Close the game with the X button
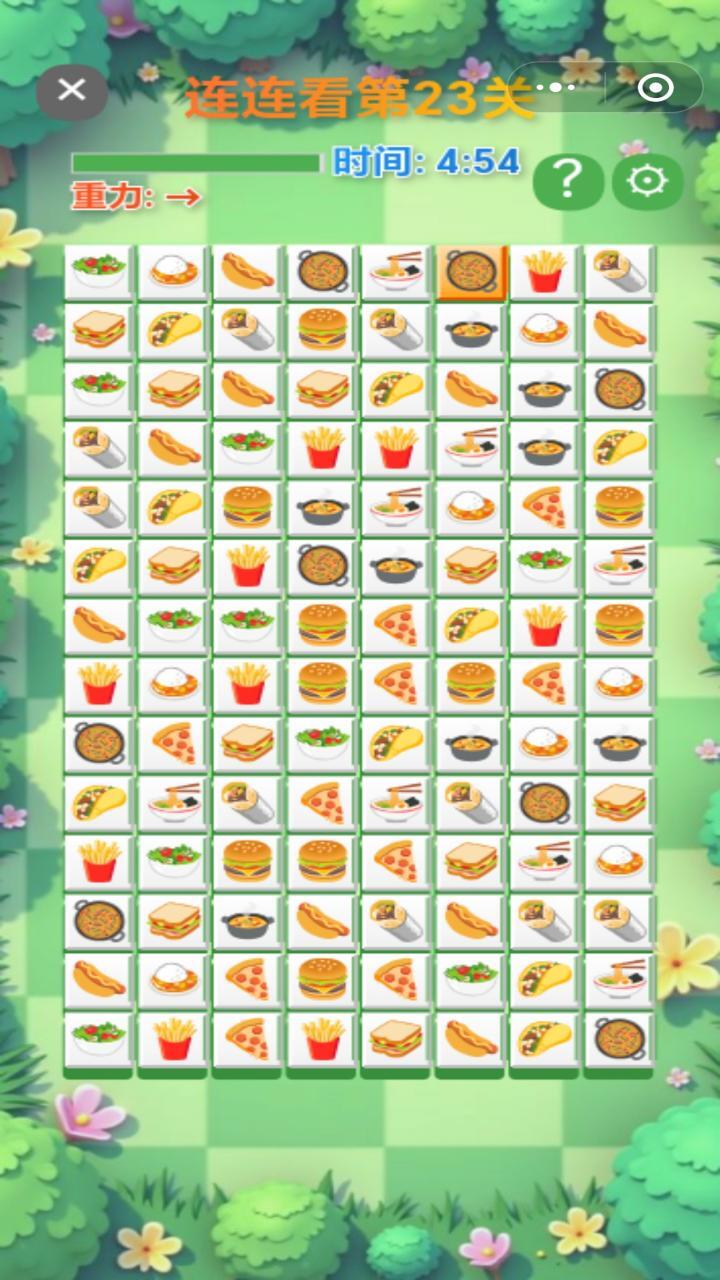 click(72, 91)
